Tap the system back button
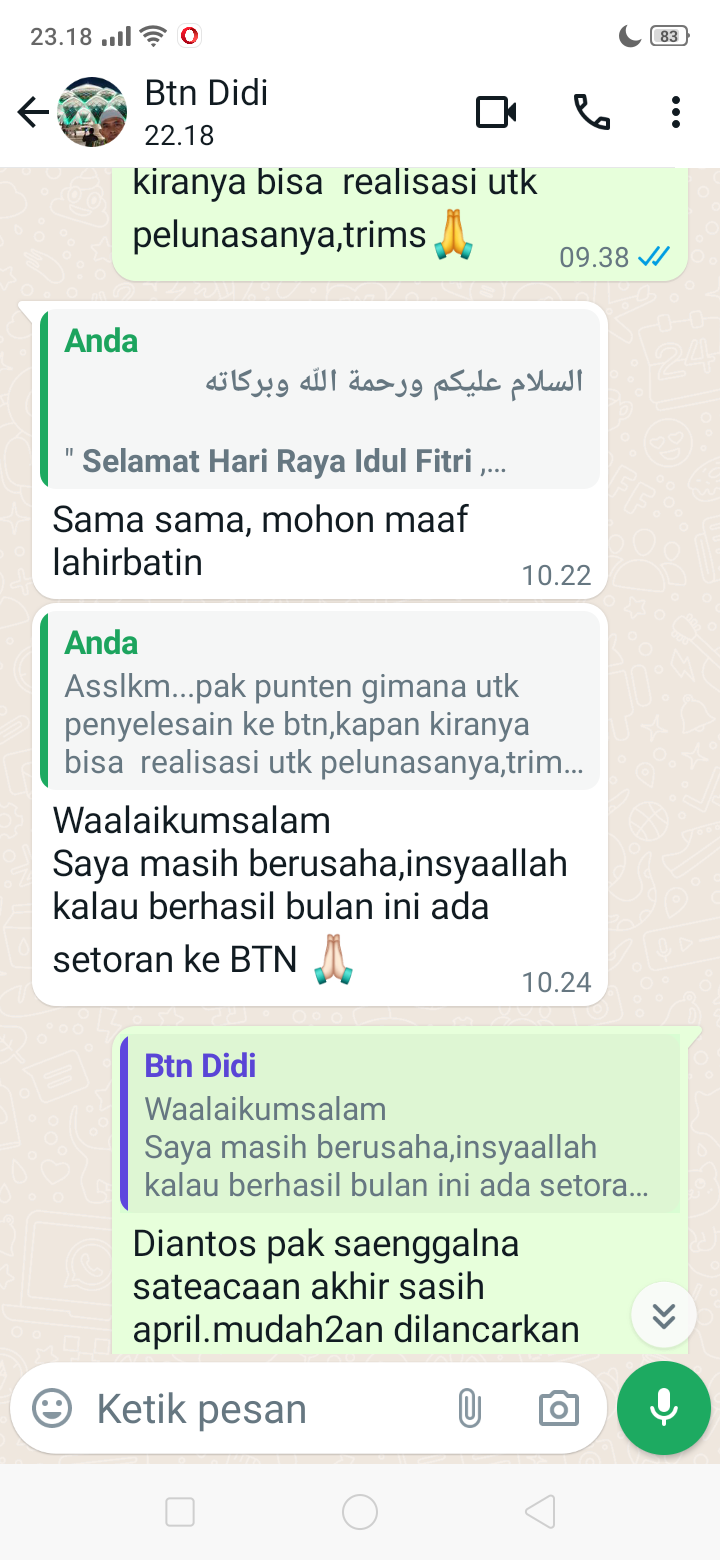720x1560 pixels. tap(540, 1512)
